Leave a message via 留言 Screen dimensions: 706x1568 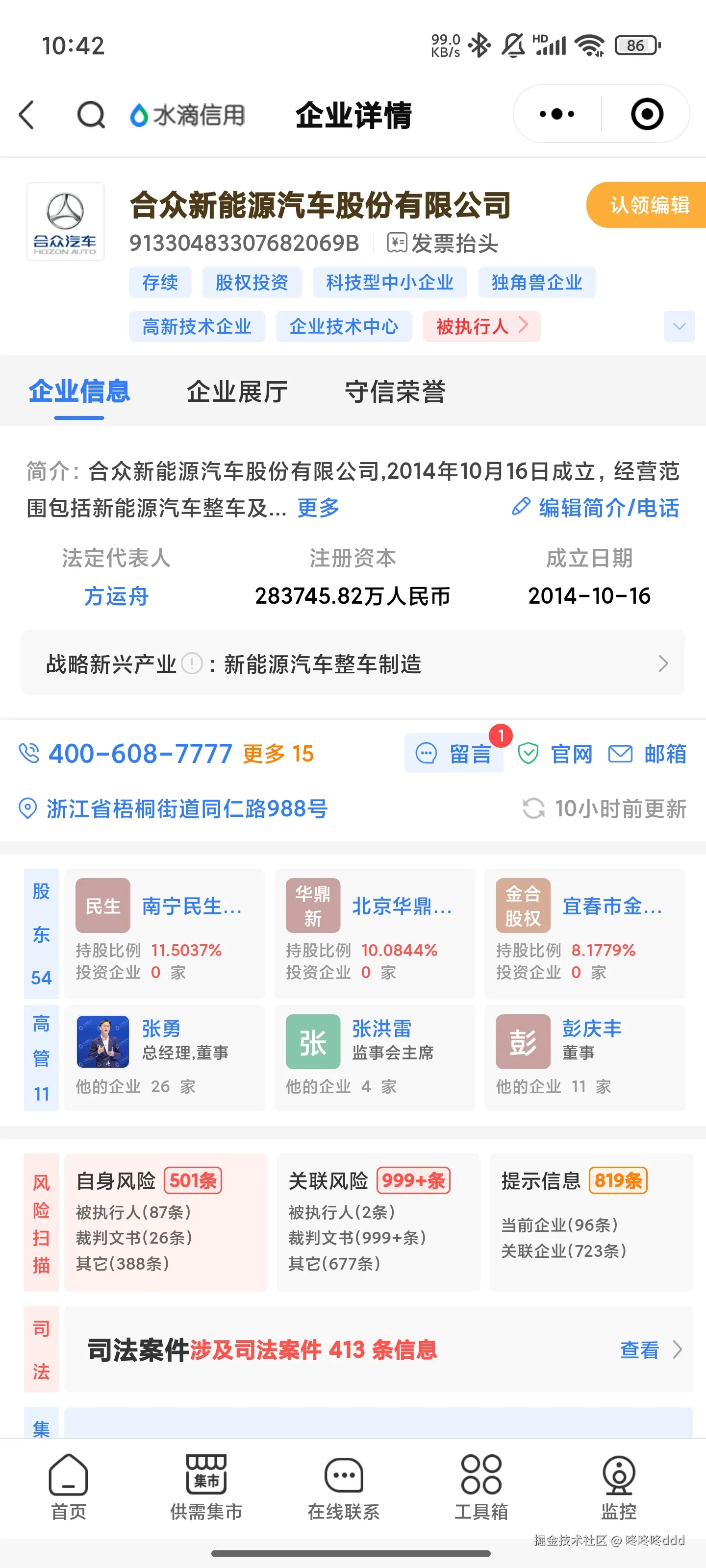coord(454,754)
